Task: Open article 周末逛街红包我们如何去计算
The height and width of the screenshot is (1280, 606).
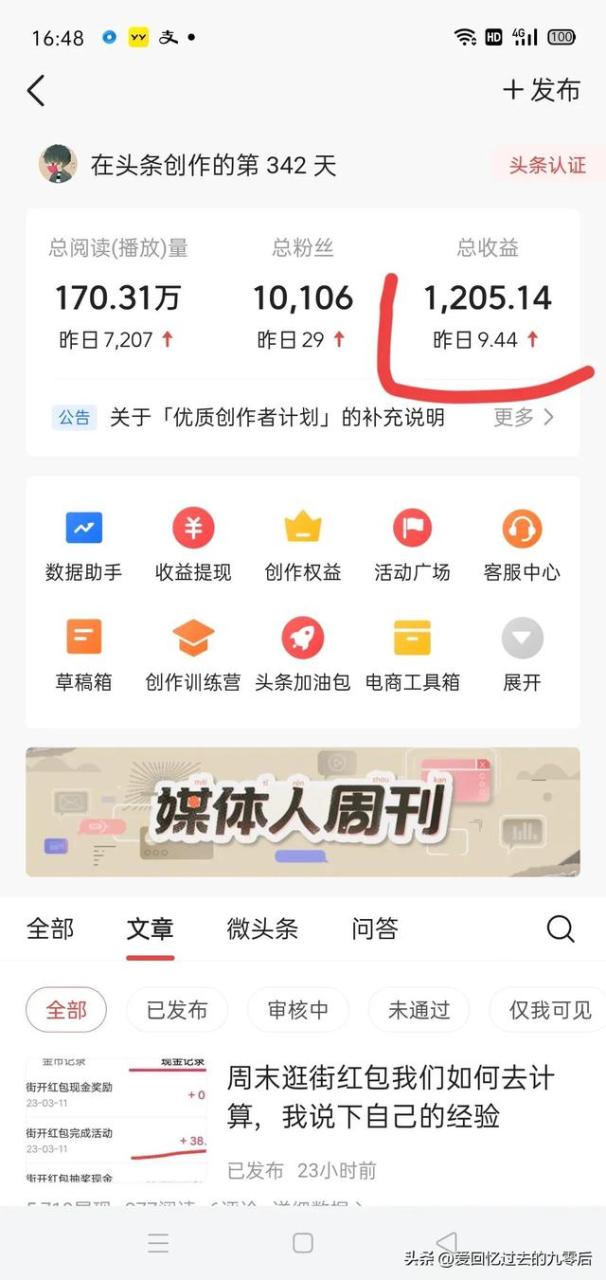Action: [x=390, y=1097]
